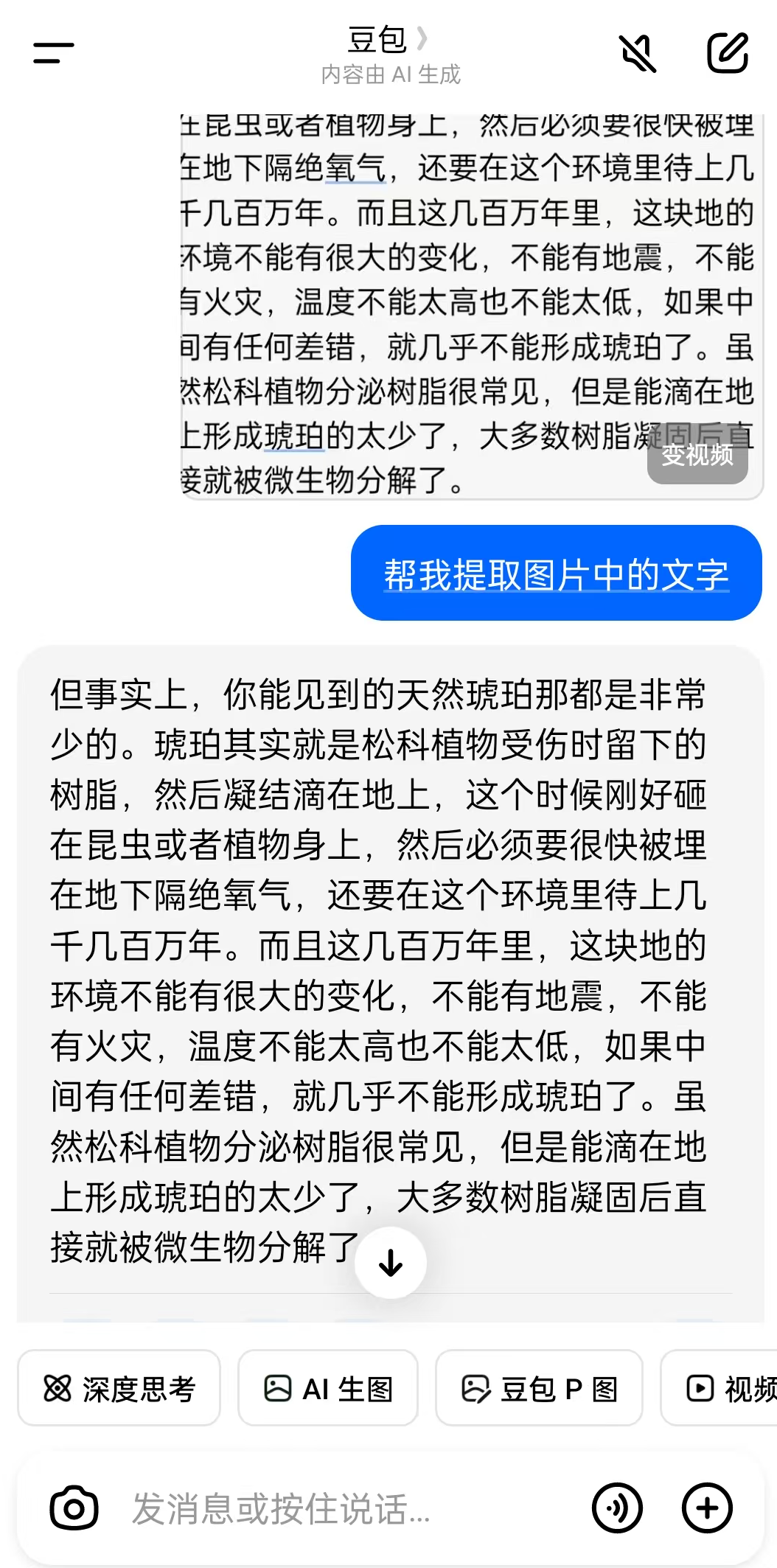Select the 豆包 P 图 chip
777x1568 pixels.
click(x=539, y=1389)
